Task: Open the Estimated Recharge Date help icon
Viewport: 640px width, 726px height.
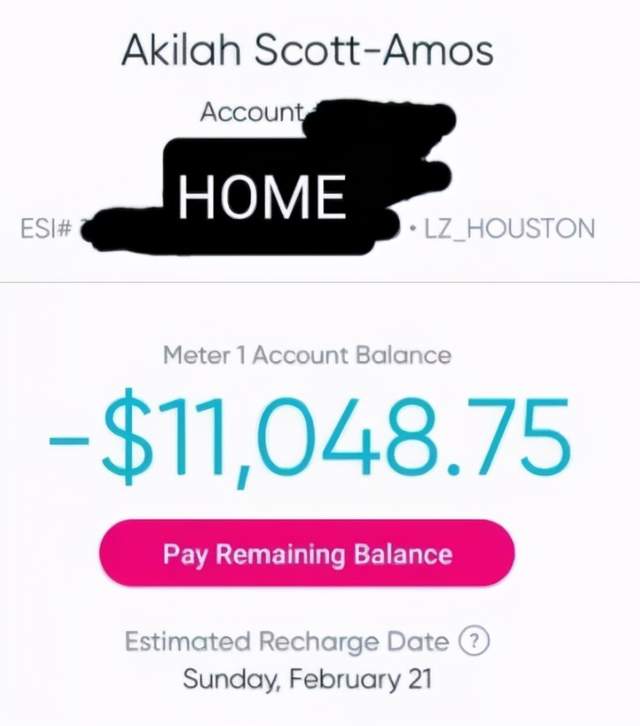Action: (472, 642)
